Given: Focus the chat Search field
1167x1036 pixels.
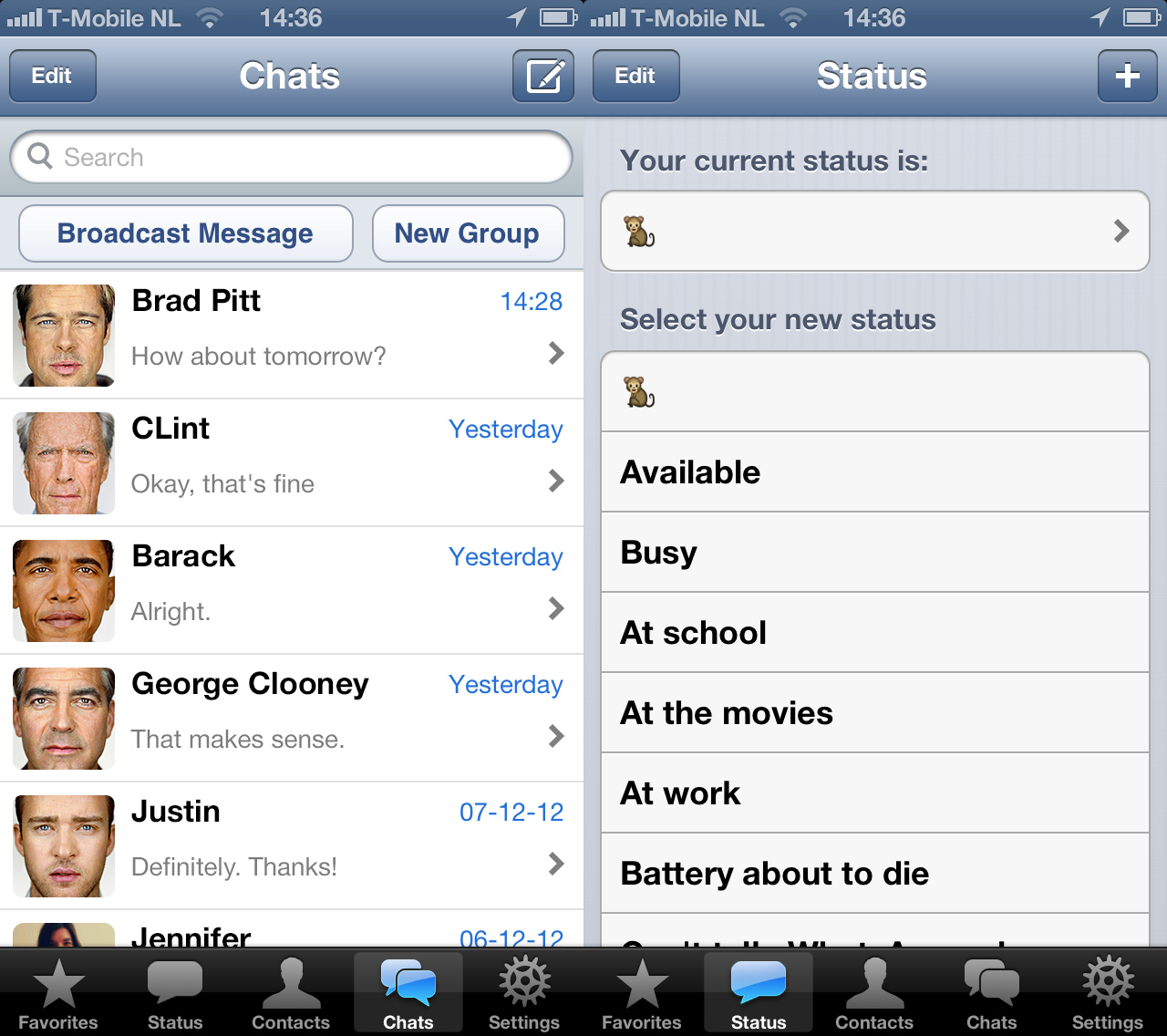Looking at the screenshot, I should 292,158.
